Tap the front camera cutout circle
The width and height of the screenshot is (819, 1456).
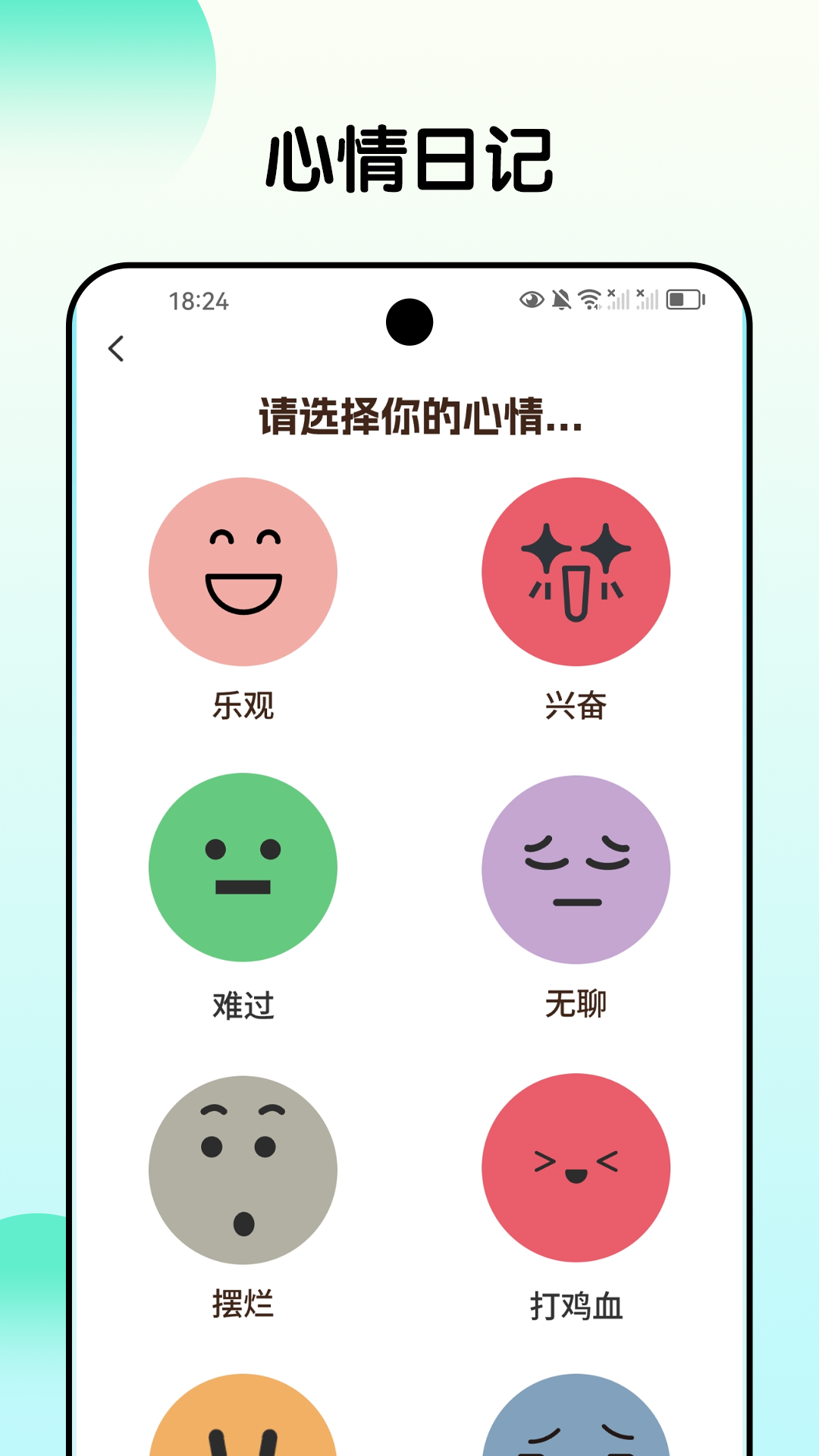coord(409,322)
